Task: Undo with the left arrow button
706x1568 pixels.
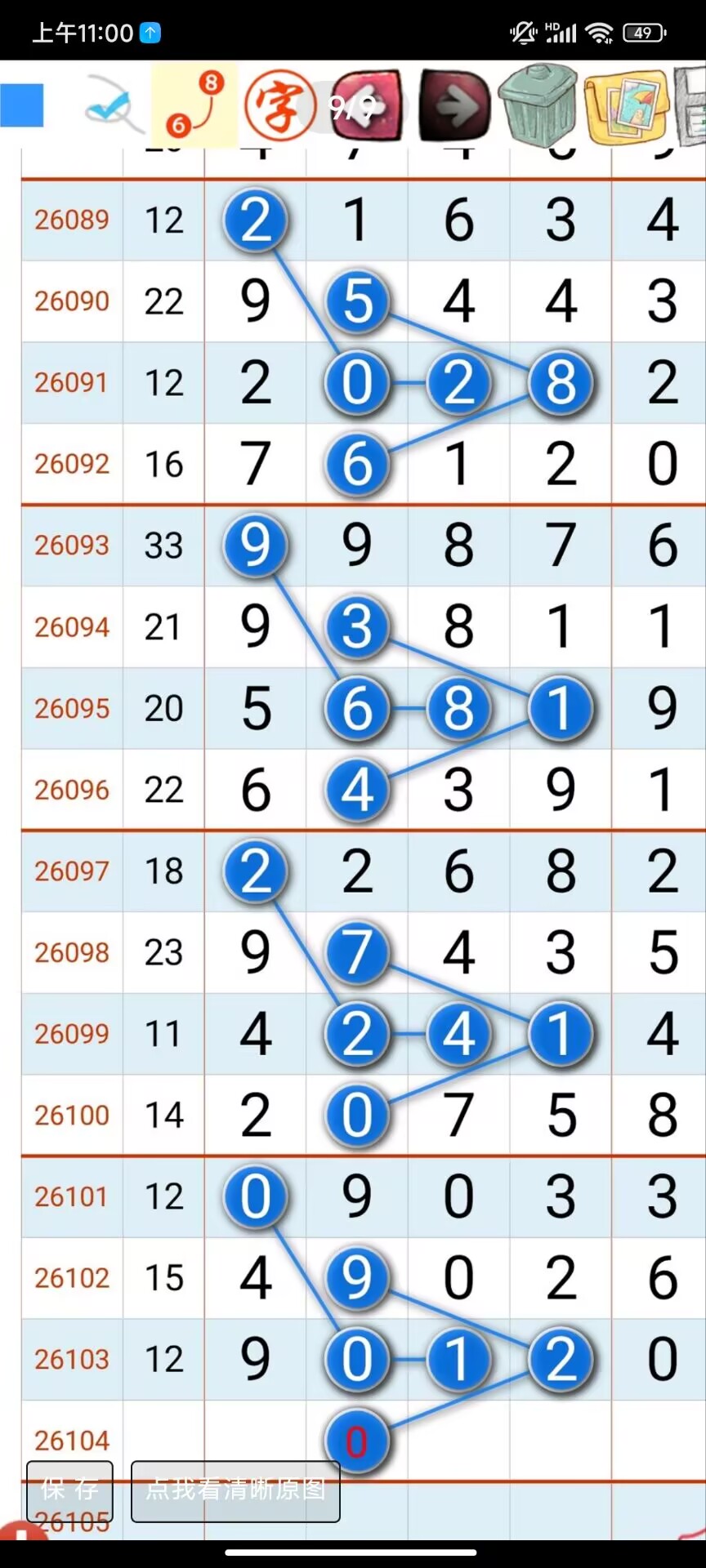Action: point(366,106)
